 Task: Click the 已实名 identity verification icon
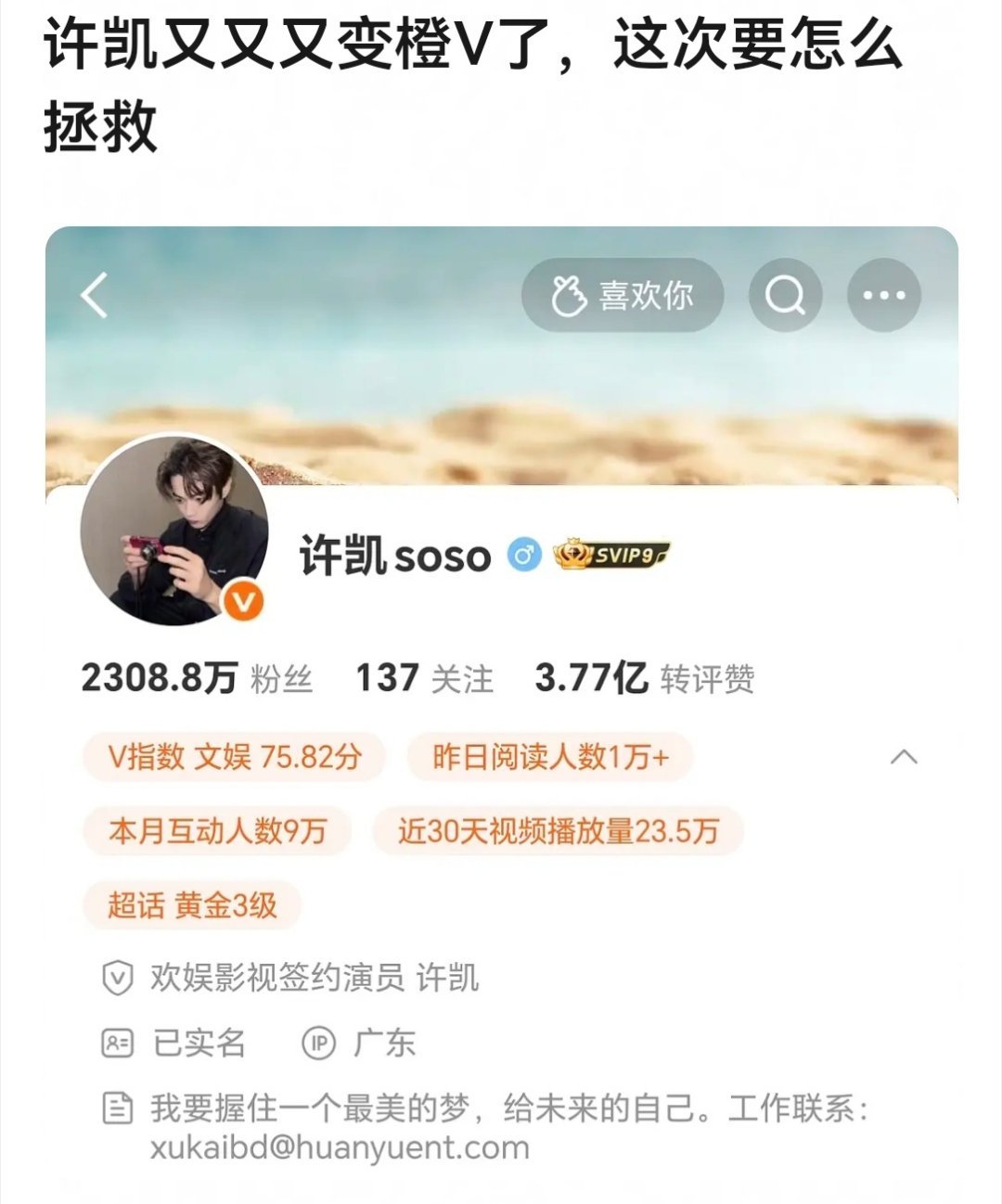point(118,1044)
